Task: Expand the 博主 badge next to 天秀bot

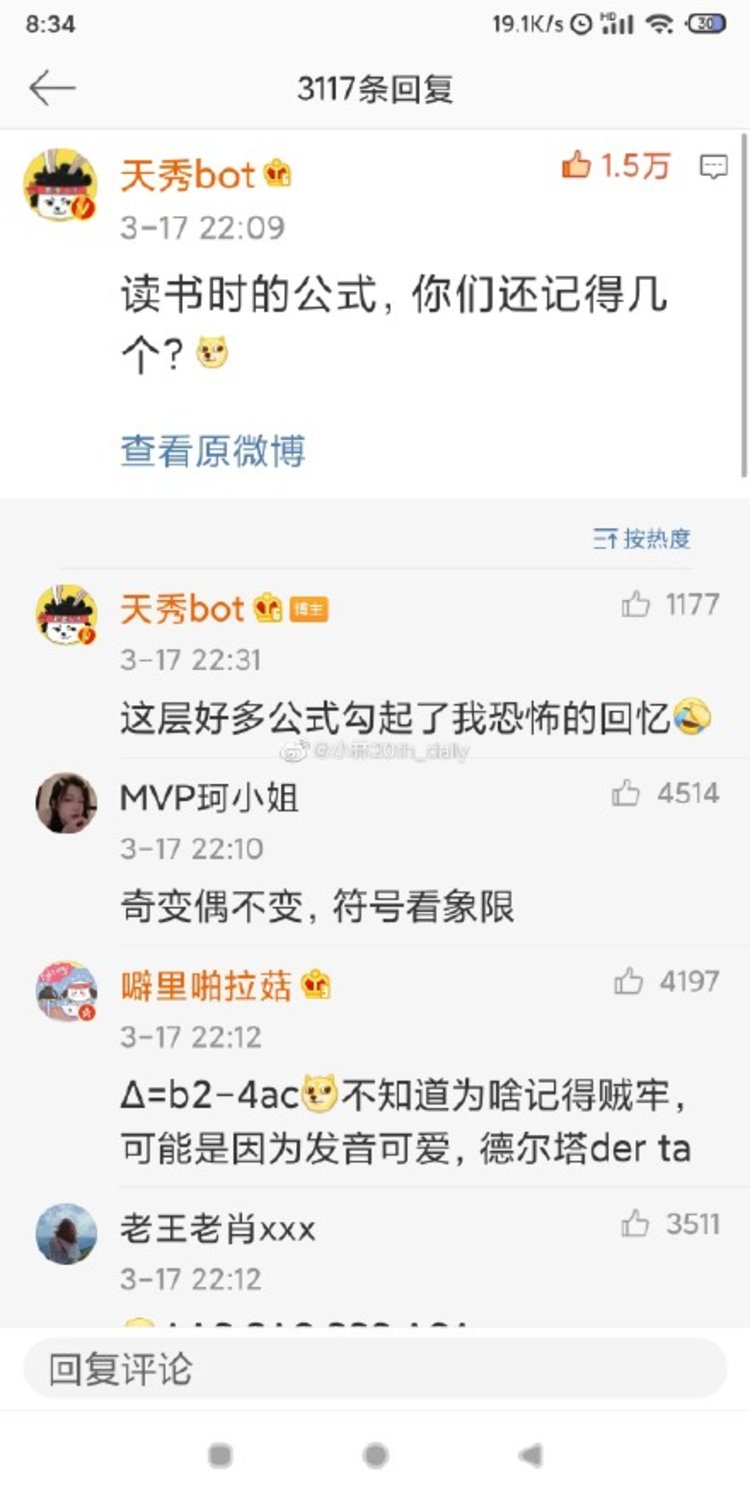Action: click(x=308, y=608)
